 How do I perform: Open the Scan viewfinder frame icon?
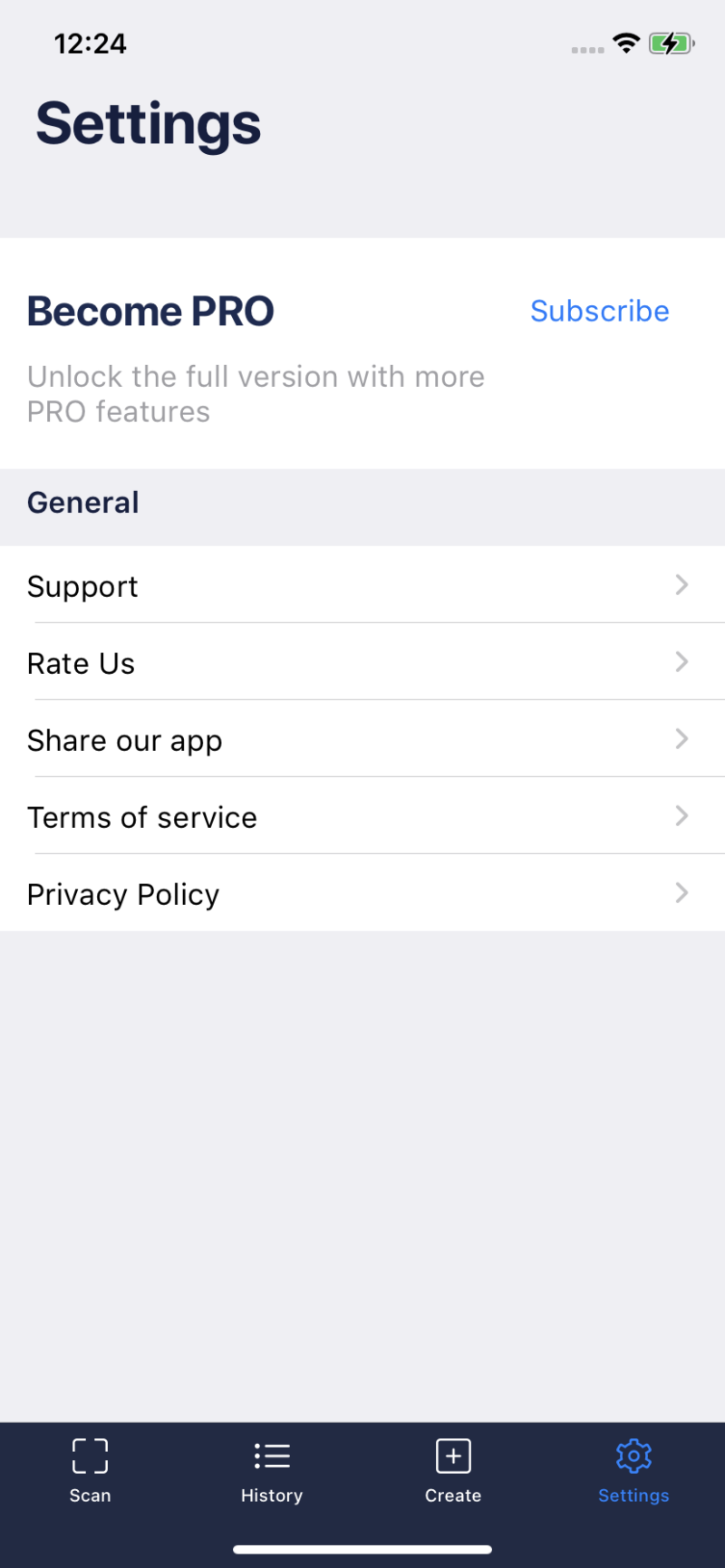[89, 1456]
